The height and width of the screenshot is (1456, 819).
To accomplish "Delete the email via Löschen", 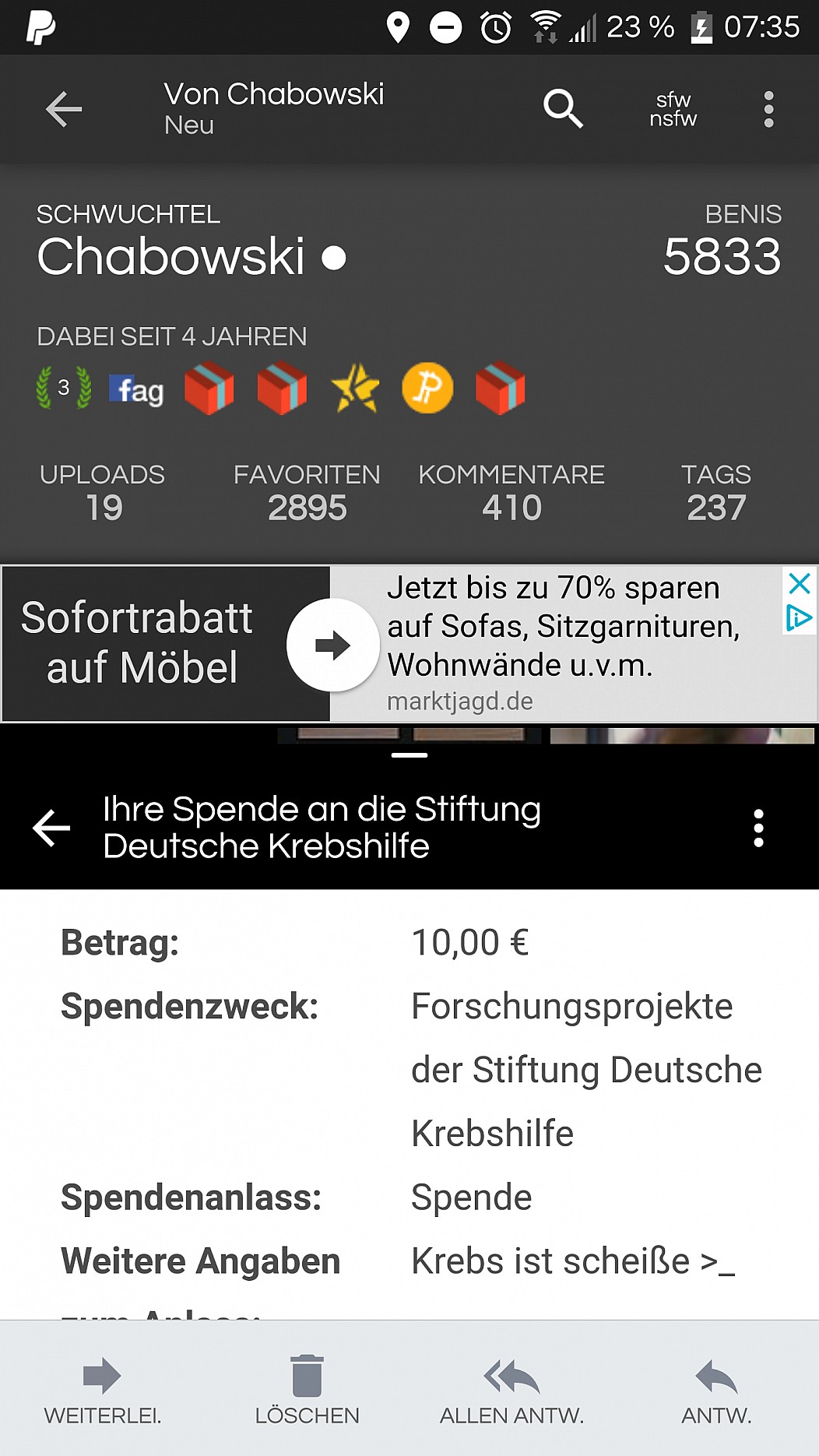I will 308,1390.
